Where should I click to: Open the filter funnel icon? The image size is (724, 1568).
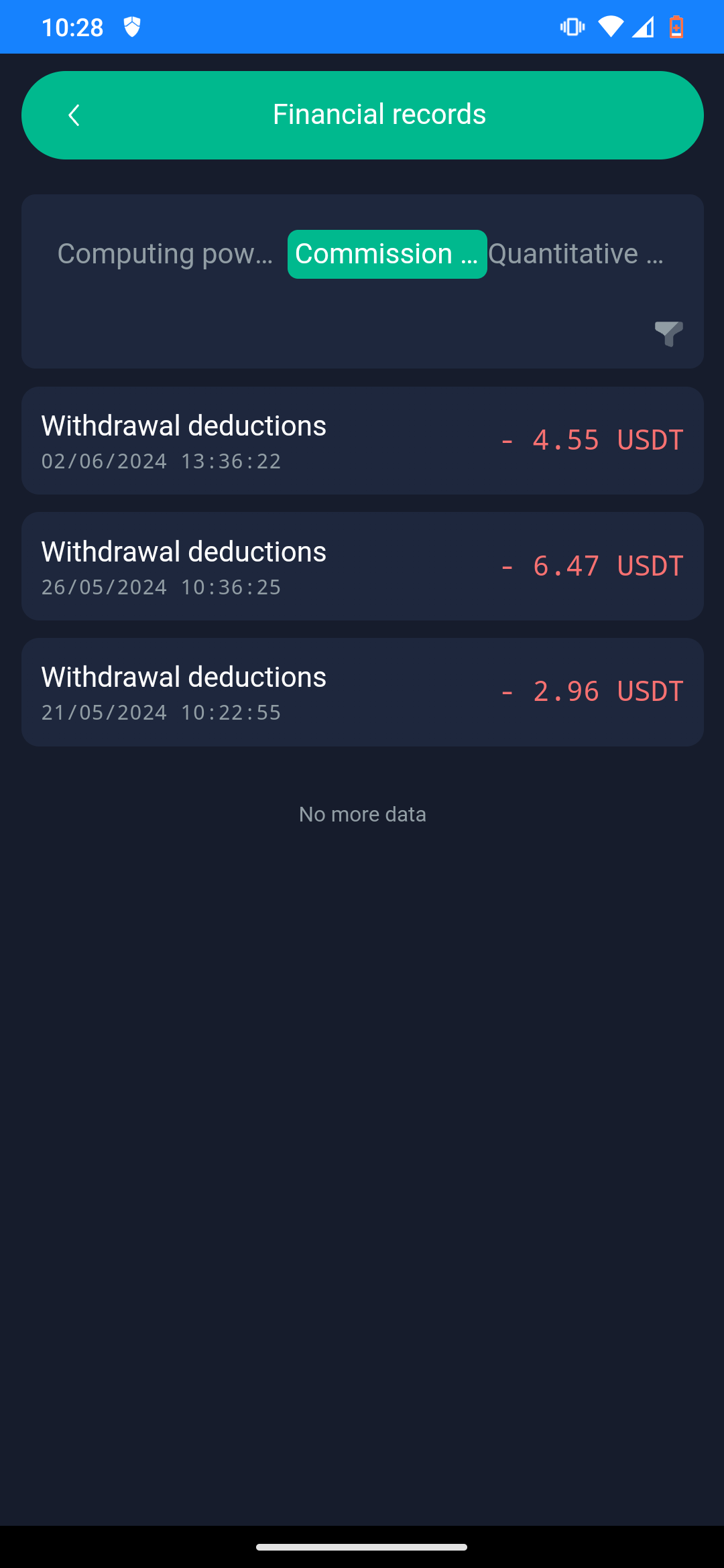coord(668,333)
